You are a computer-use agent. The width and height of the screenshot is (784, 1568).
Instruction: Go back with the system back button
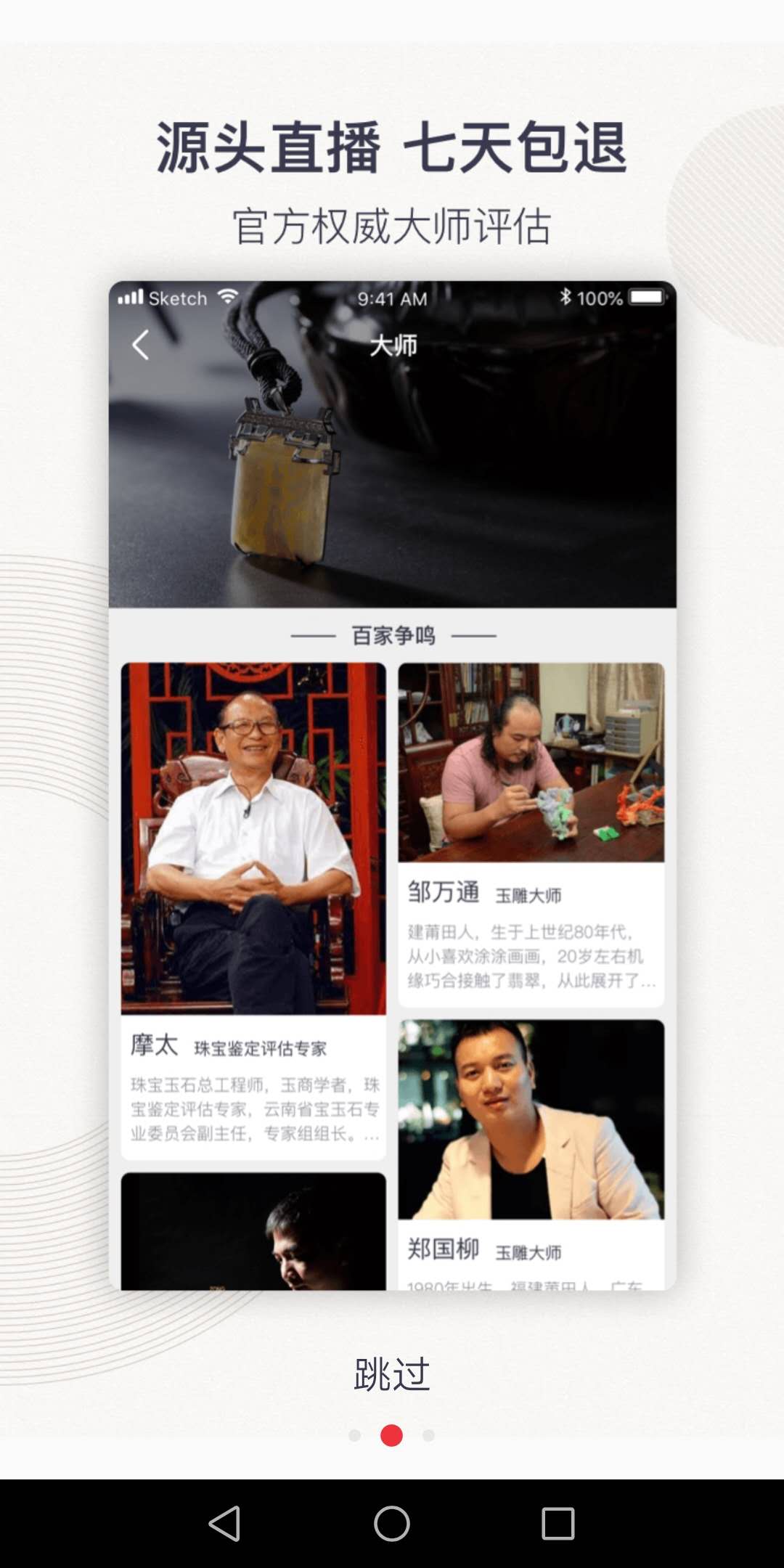coord(224,1523)
